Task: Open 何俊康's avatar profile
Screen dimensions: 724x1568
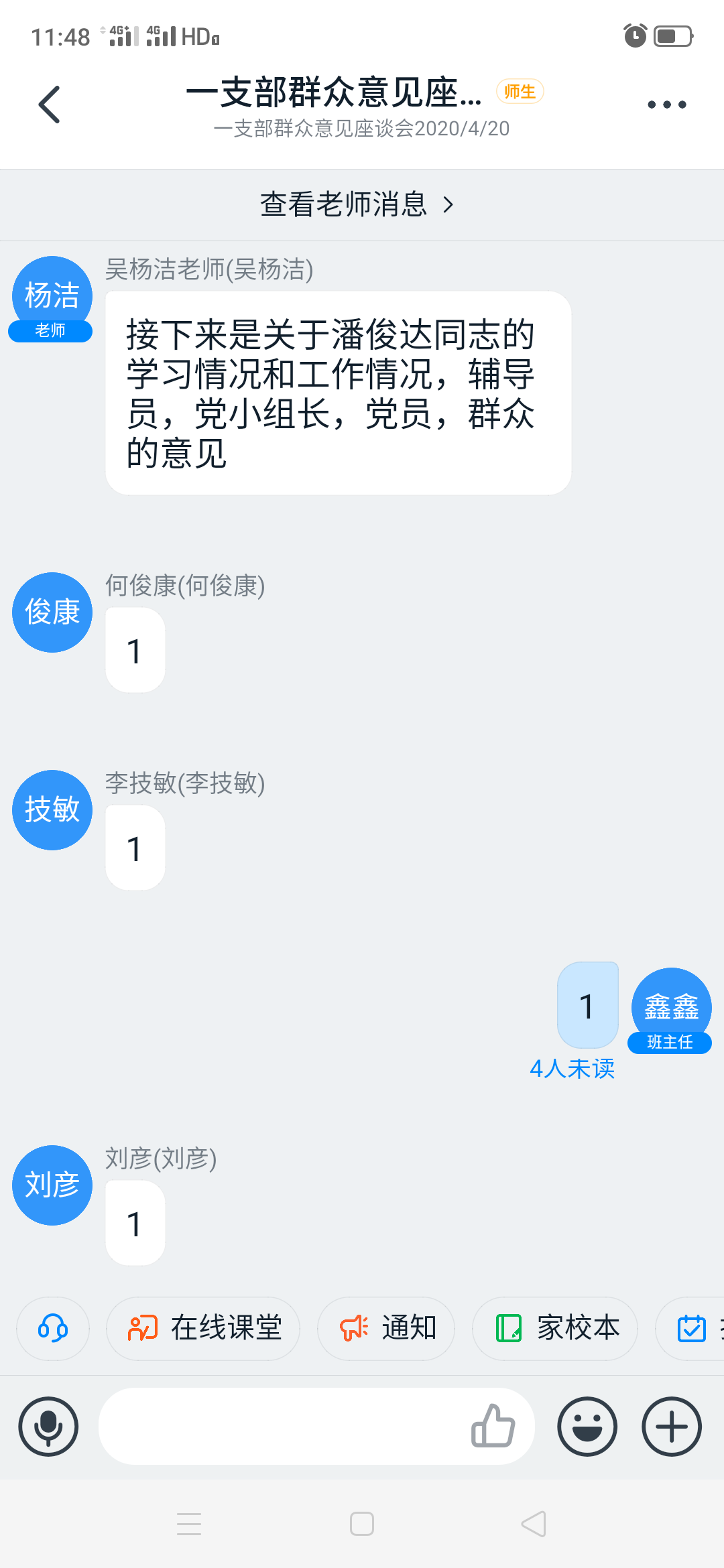Action: 52,612
